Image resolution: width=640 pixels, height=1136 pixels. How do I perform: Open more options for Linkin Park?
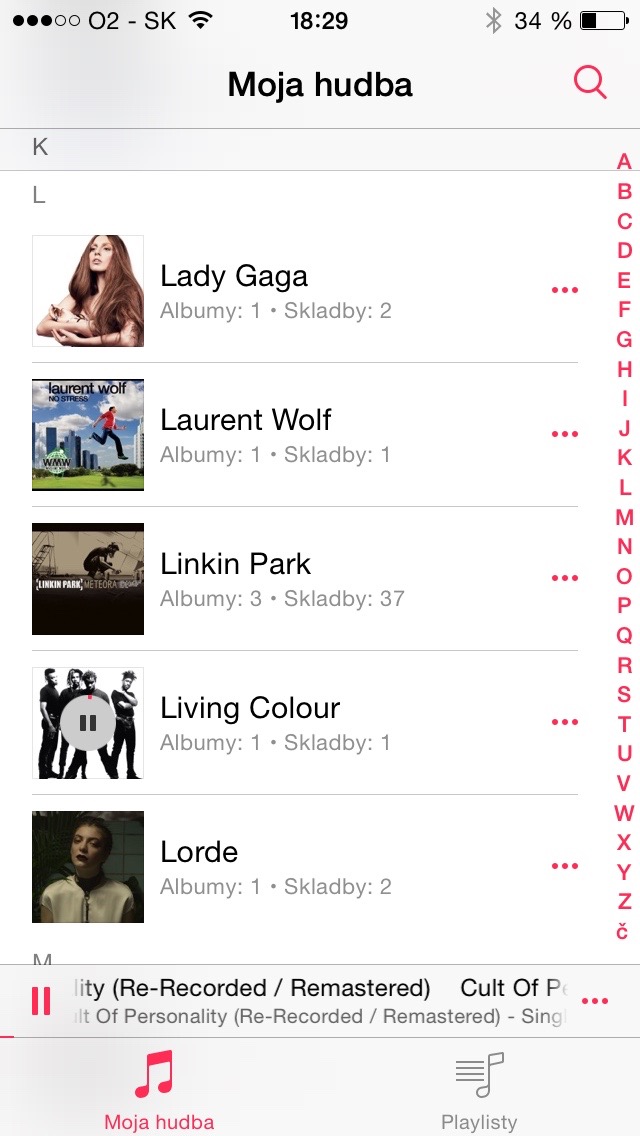pyautogui.click(x=565, y=579)
